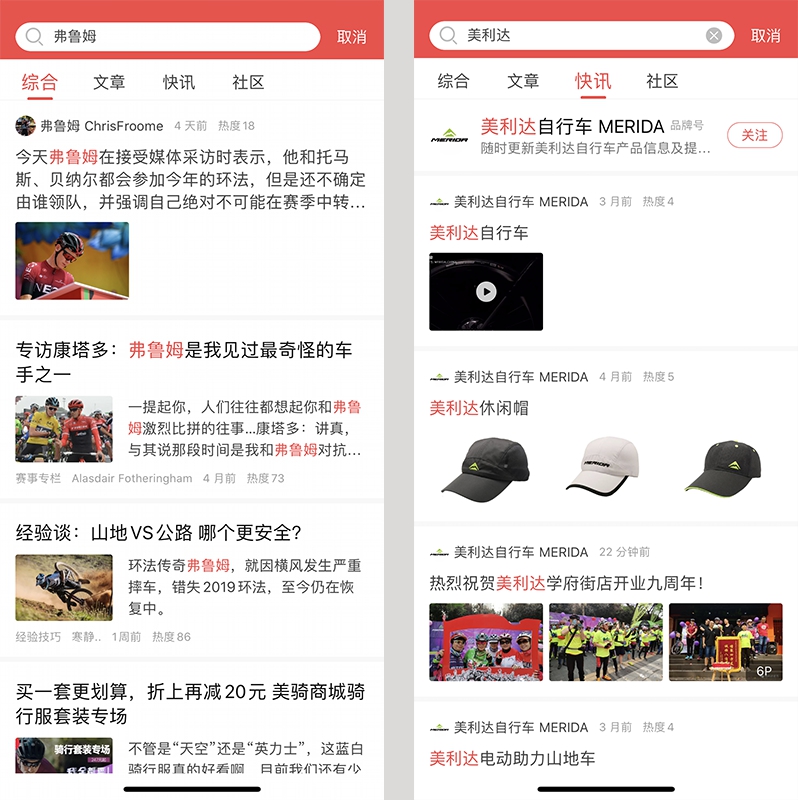Play the 美利达自行车 video
Image resolution: width=798 pixels, height=800 pixels.
[x=486, y=292]
